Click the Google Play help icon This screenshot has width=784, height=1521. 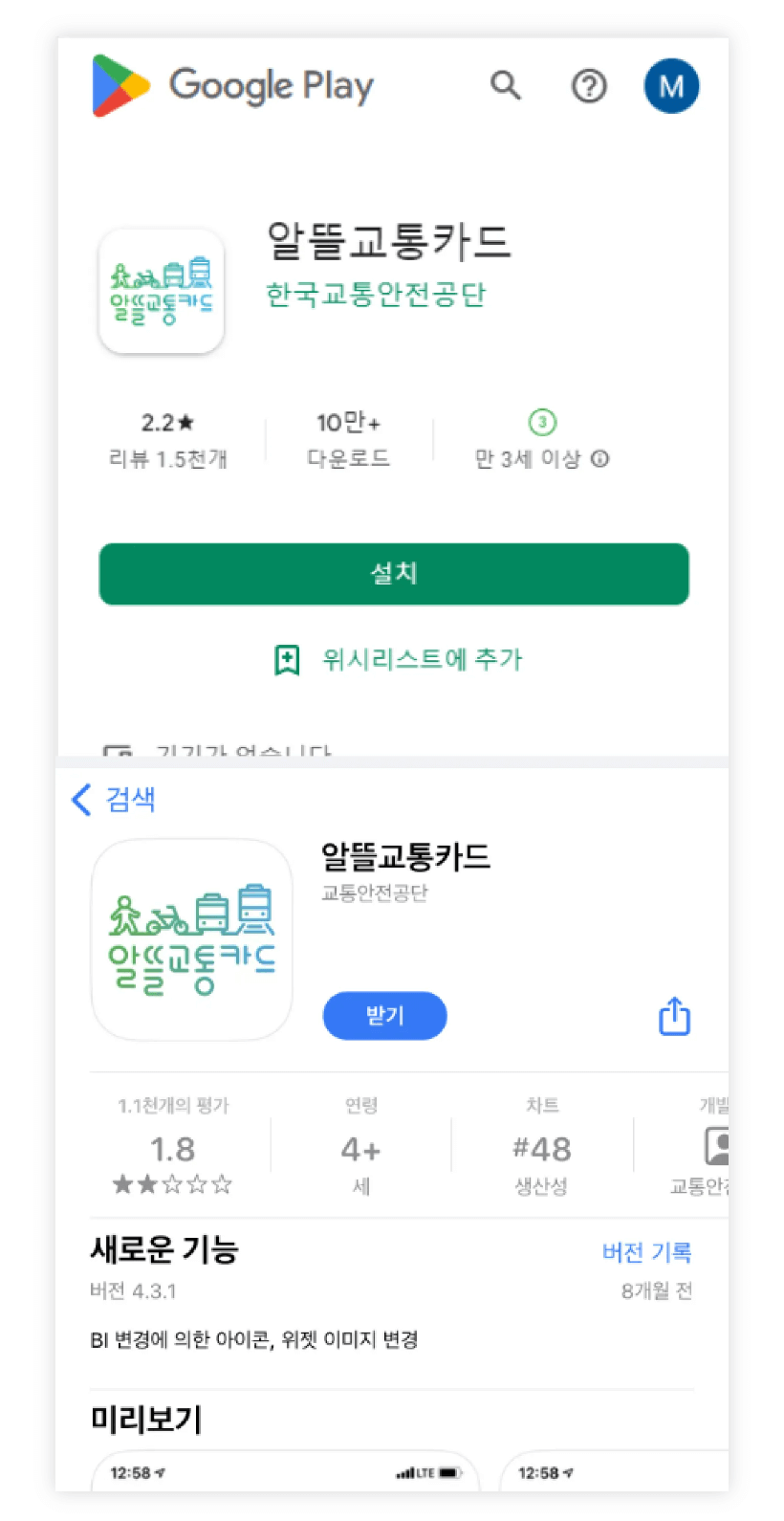coord(589,86)
